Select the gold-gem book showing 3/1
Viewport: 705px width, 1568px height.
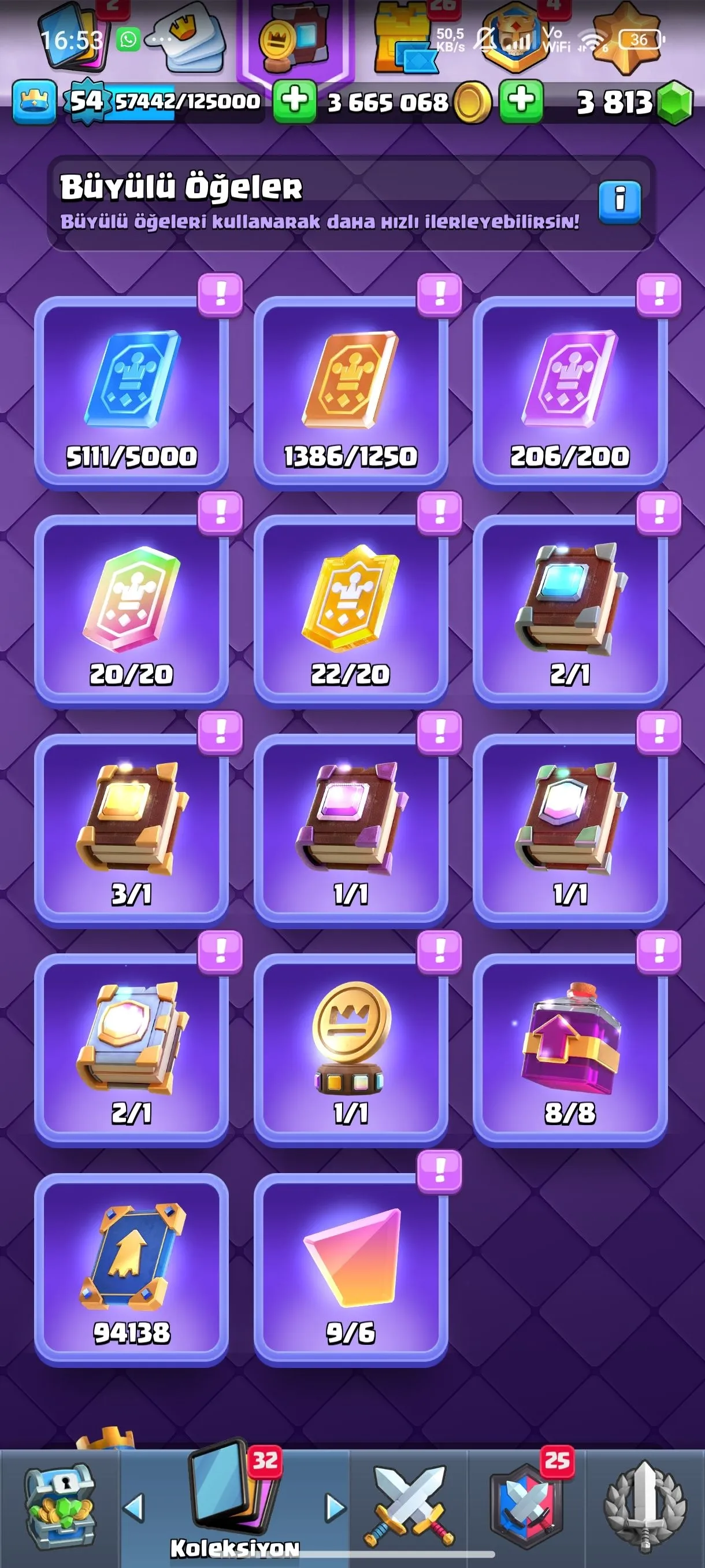131,830
